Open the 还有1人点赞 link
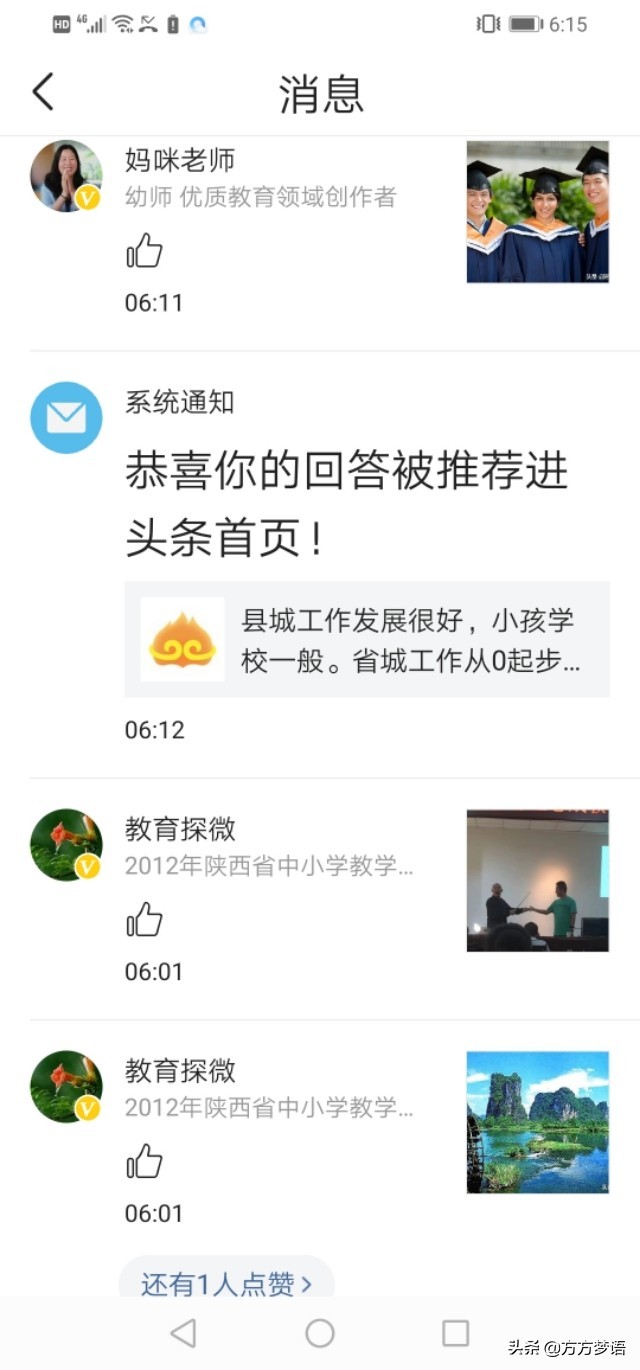 (x=226, y=1282)
